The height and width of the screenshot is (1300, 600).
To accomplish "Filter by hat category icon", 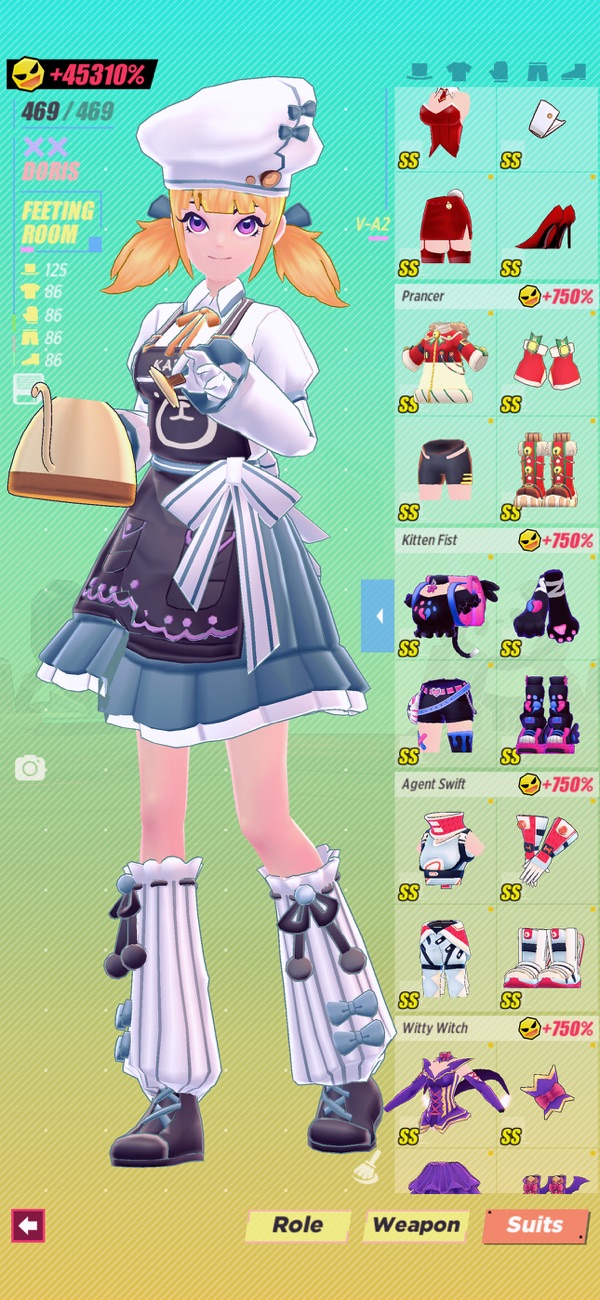I will pos(419,72).
